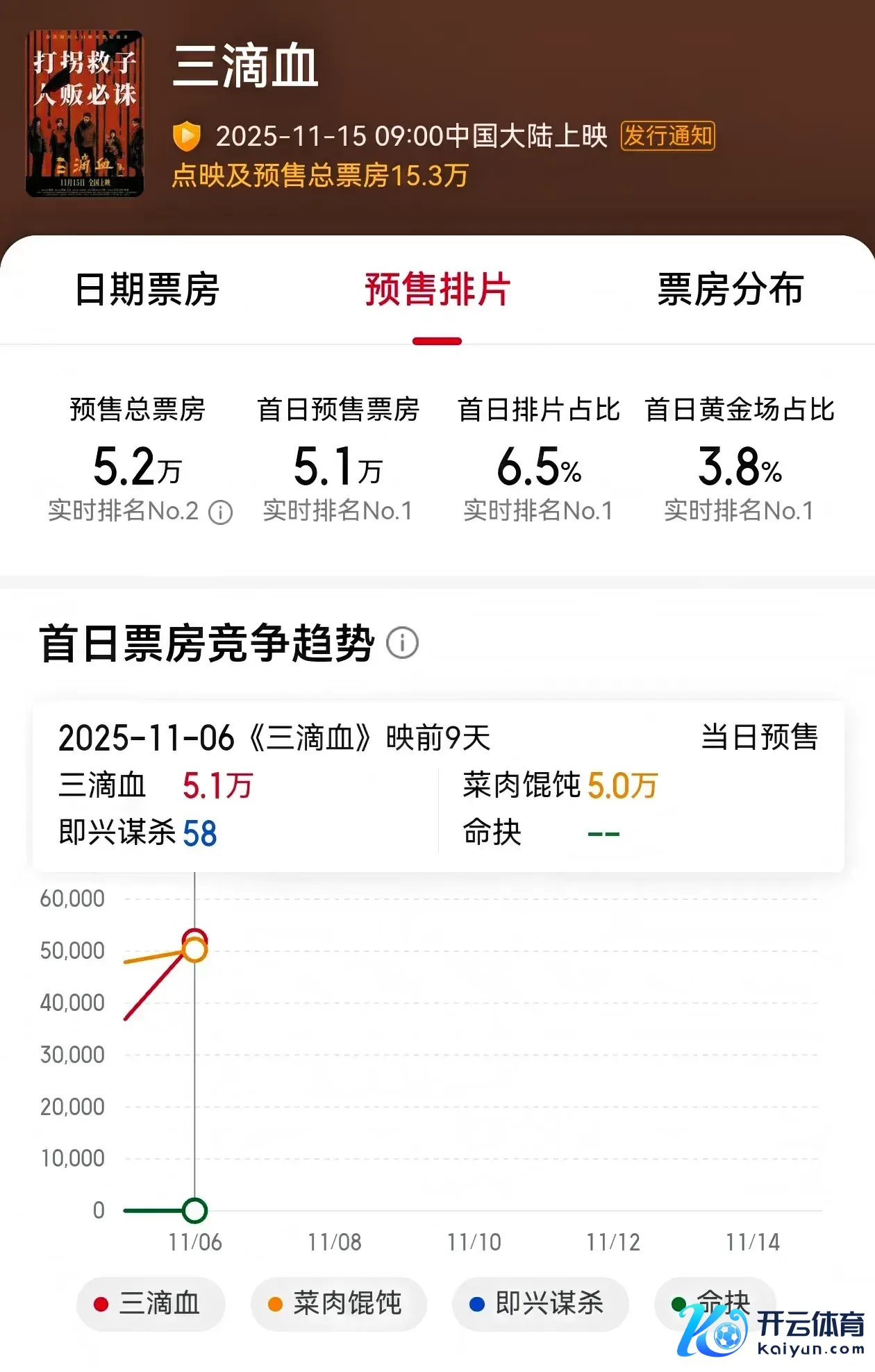Tap the 发行通知 tag
Viewport: 875px width, 1372px height.
point(667,135)
